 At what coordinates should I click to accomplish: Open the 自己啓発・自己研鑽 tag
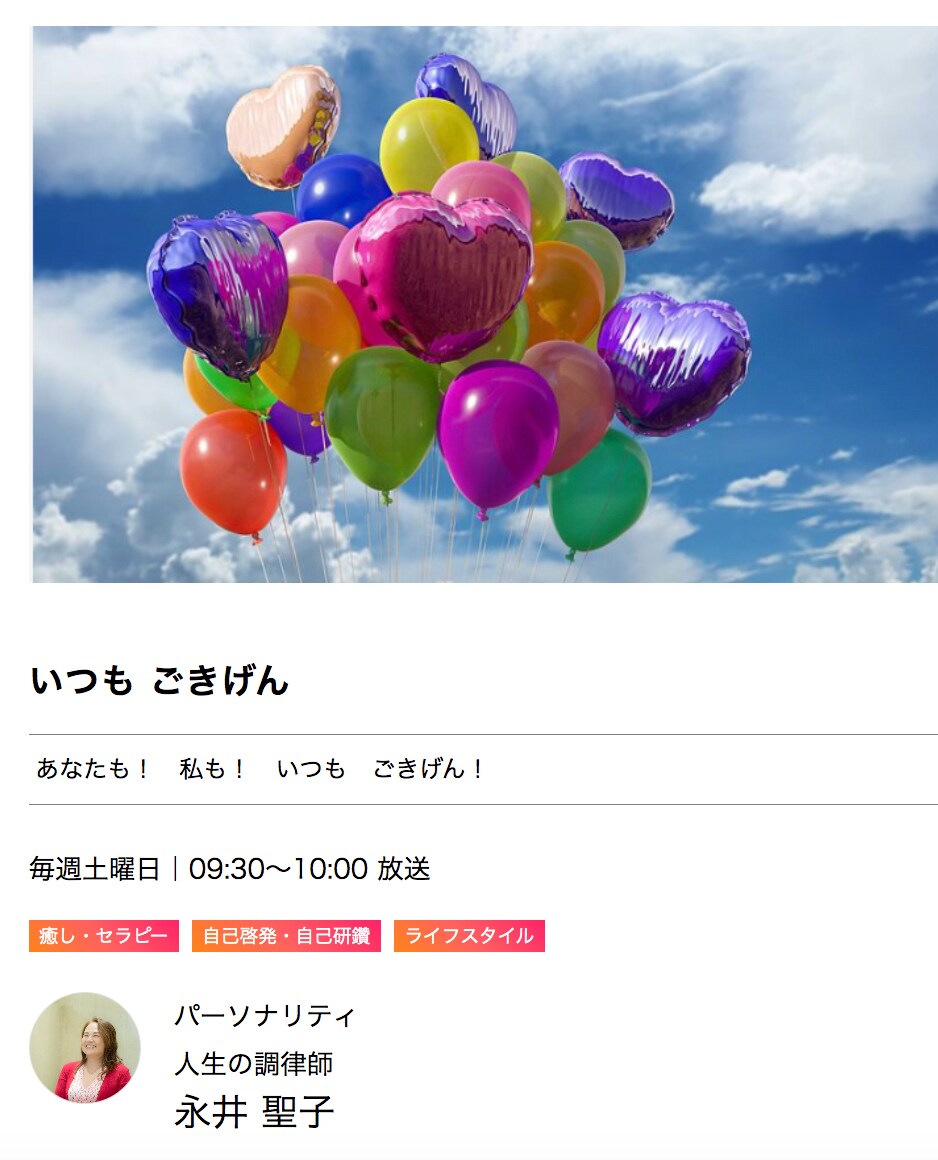coord(286,936)
